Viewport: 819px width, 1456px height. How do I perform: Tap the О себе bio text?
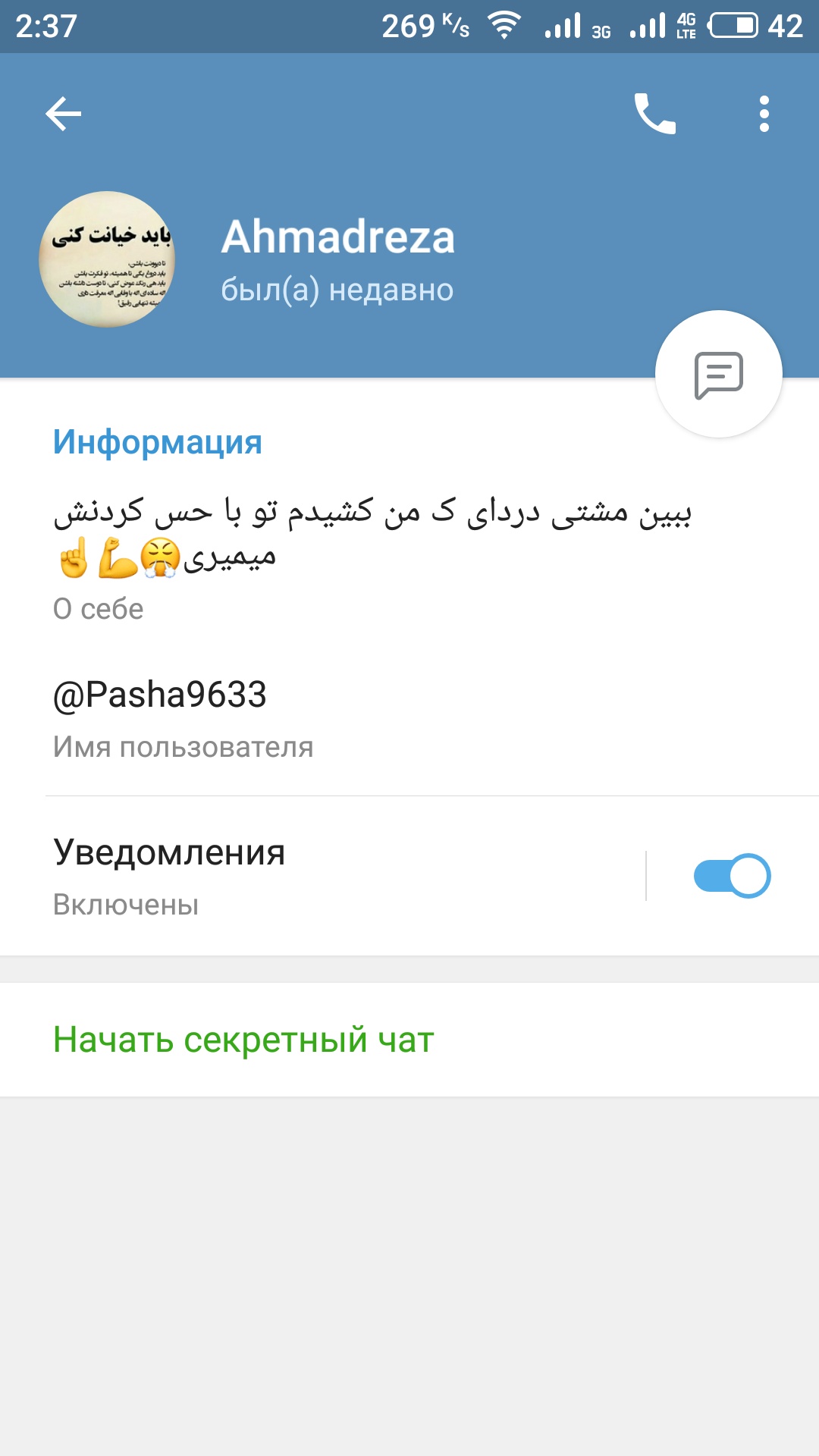[372, 535]
